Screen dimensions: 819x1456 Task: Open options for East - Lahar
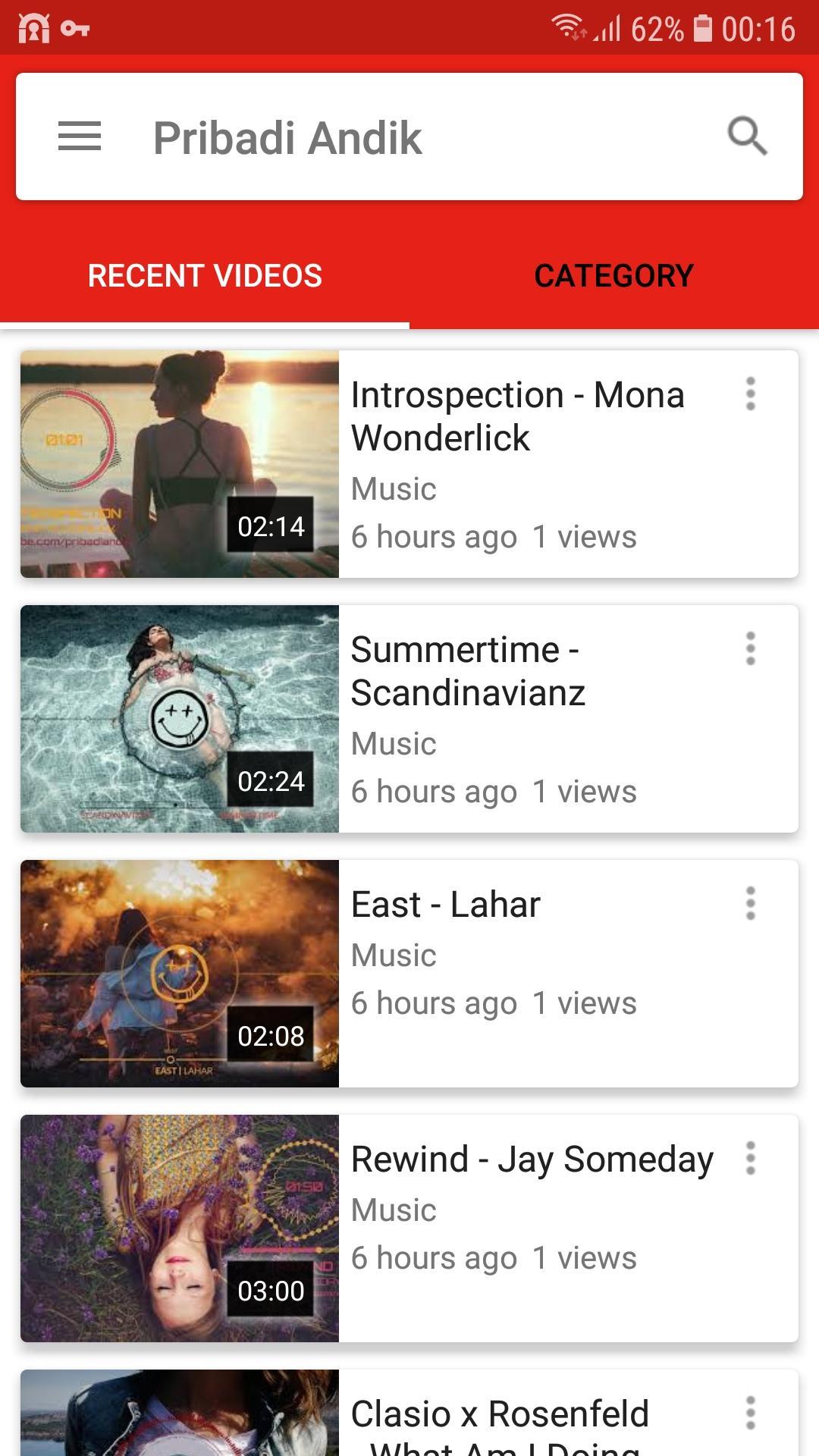(750, 904)
